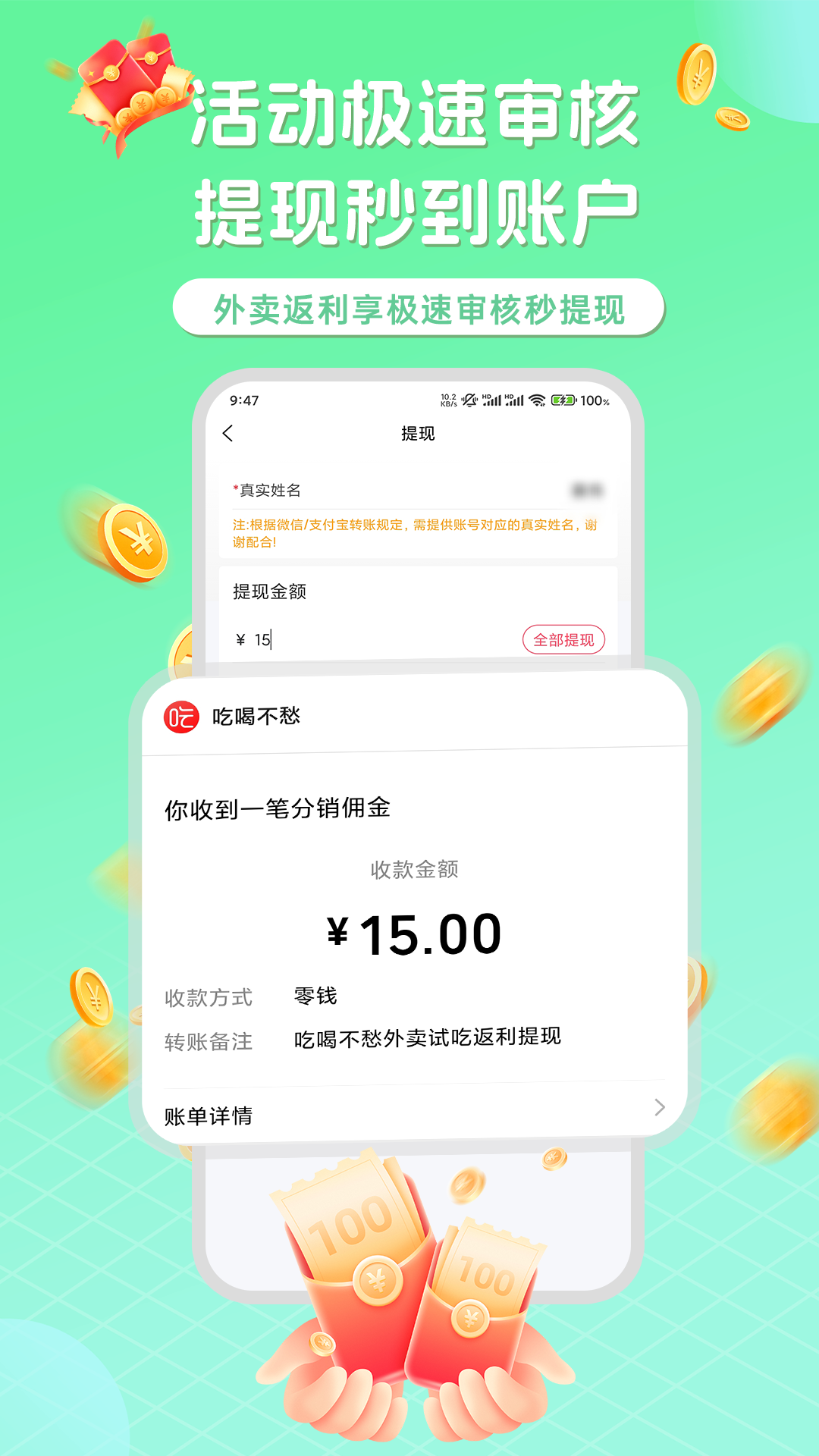
Task: Click the 9:47 clock in the status bar
Action: point(243,398)
